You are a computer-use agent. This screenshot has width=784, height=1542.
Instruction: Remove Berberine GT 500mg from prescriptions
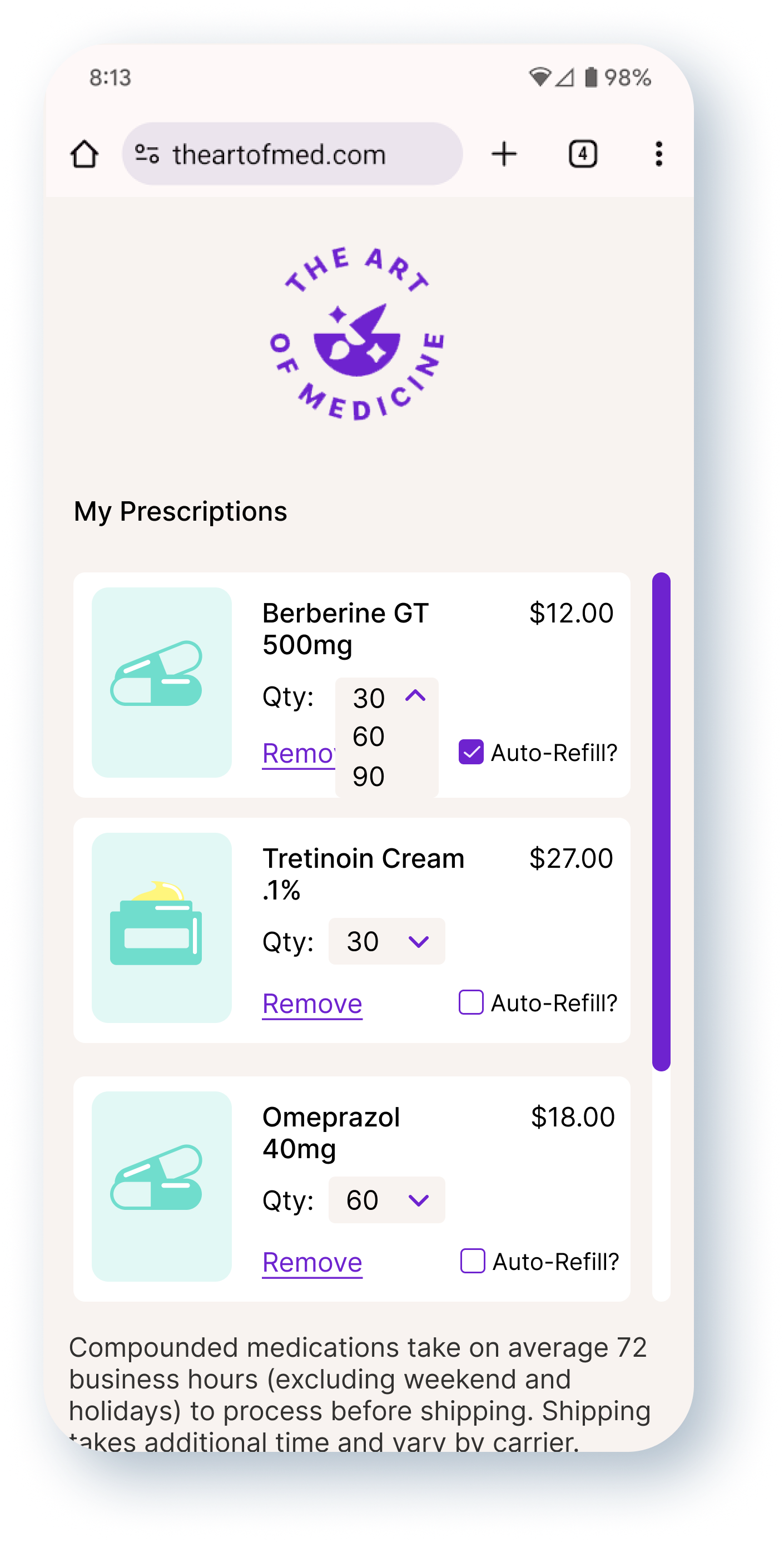pyautogui.click(x=298, y=753)
